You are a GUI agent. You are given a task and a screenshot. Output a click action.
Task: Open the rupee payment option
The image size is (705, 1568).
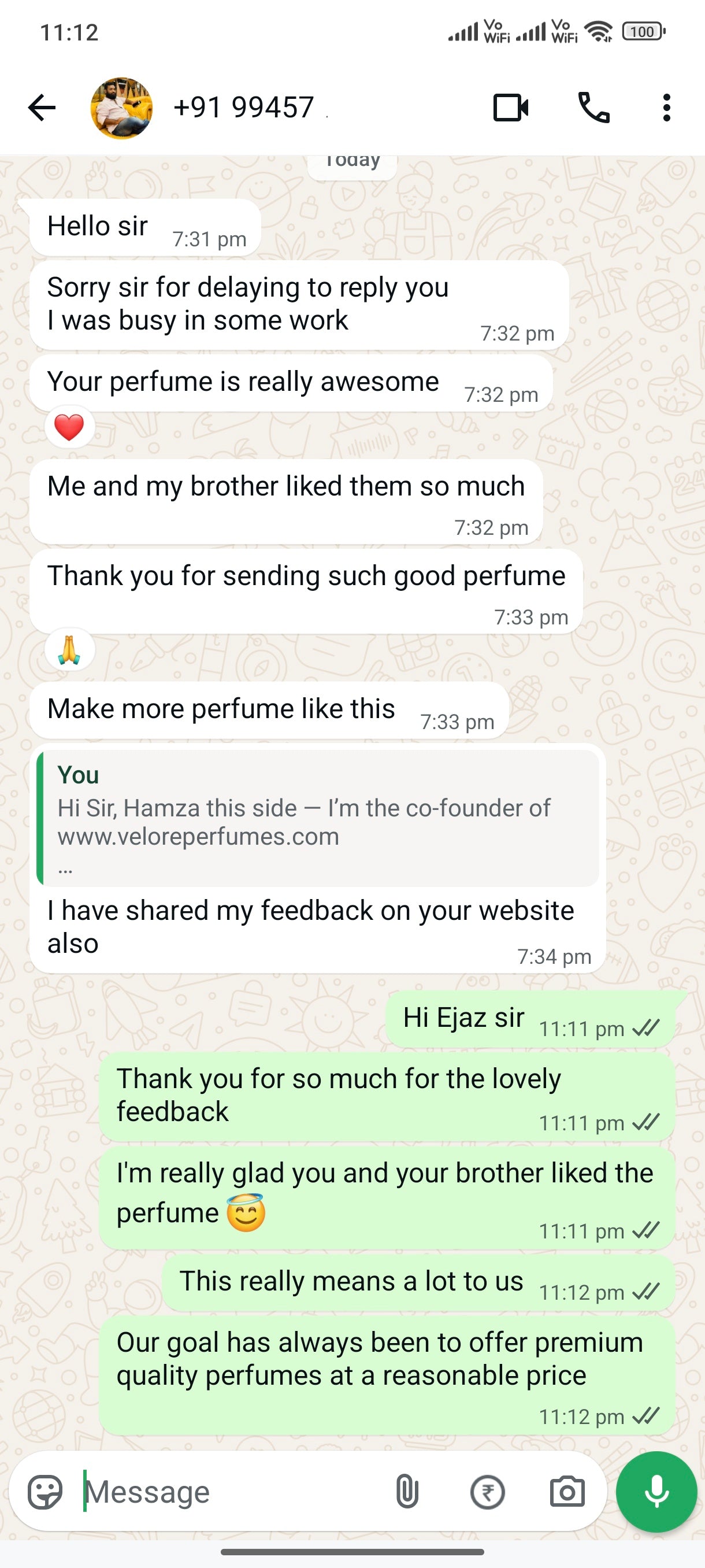click(487, 1492)
